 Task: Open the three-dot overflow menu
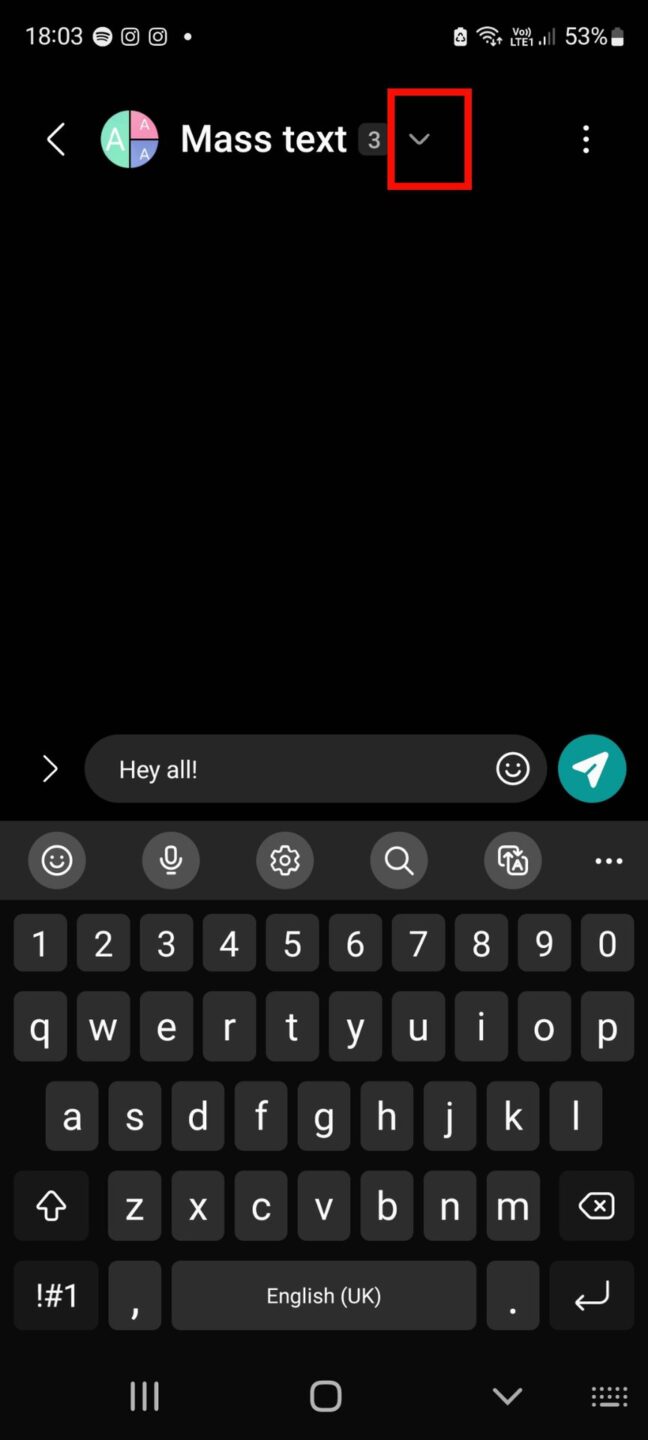(586, 140)
